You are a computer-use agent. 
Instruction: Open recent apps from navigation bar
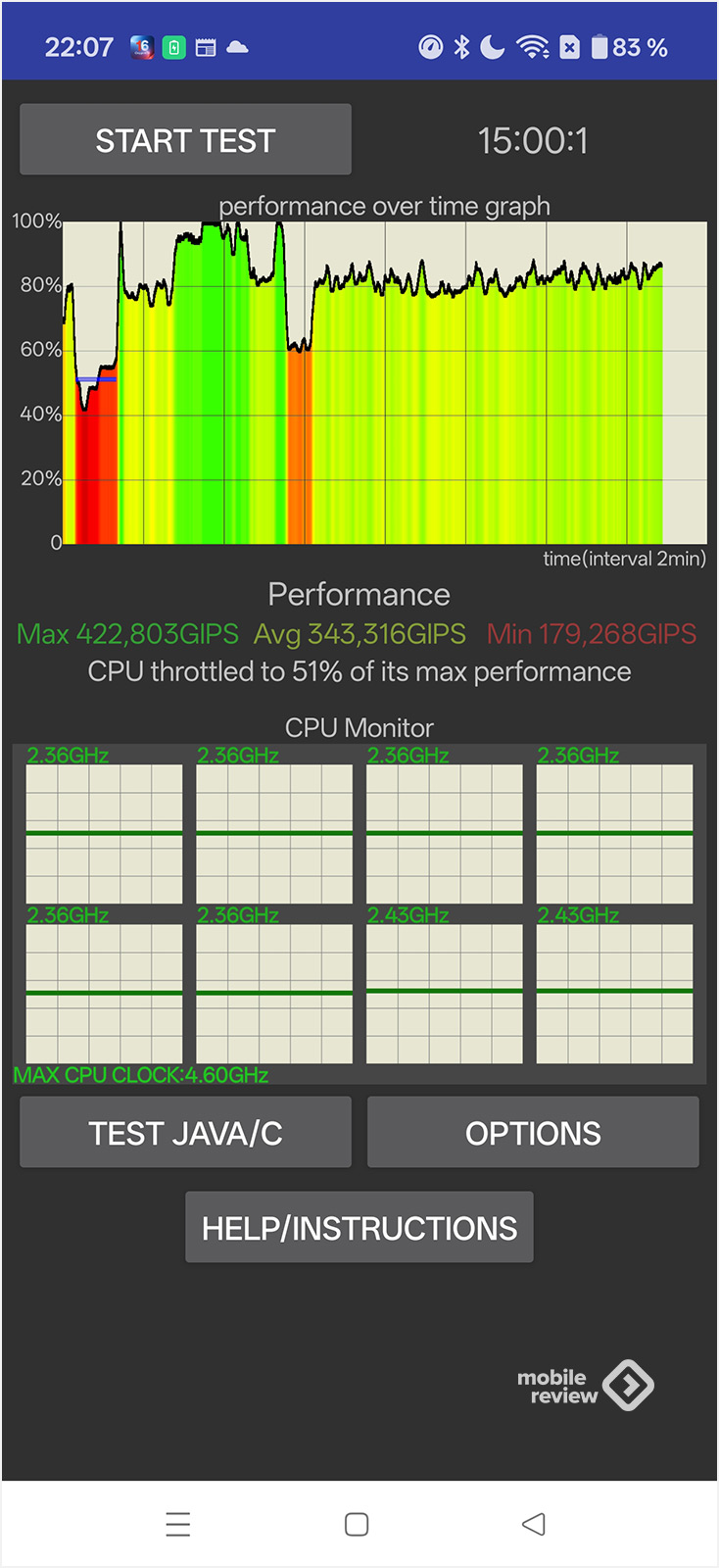(x=178, y=1524)
